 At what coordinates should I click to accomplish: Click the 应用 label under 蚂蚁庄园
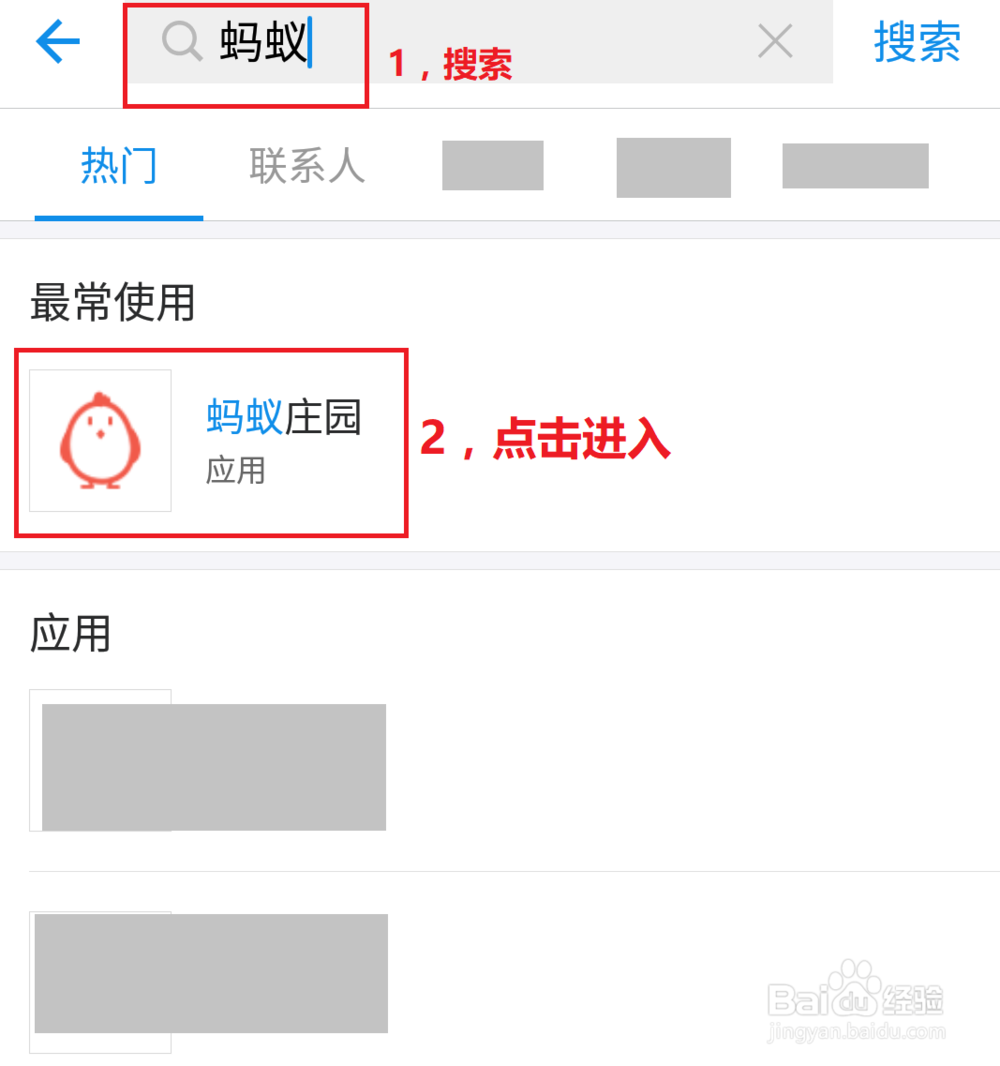(236, 470)
